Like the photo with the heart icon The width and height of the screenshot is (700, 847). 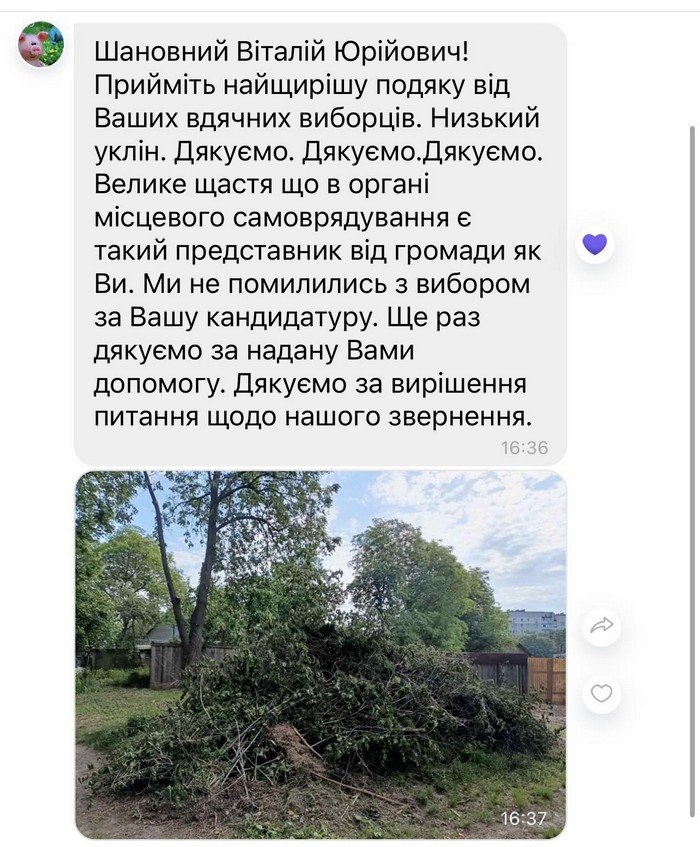click(x=601, y=693)
